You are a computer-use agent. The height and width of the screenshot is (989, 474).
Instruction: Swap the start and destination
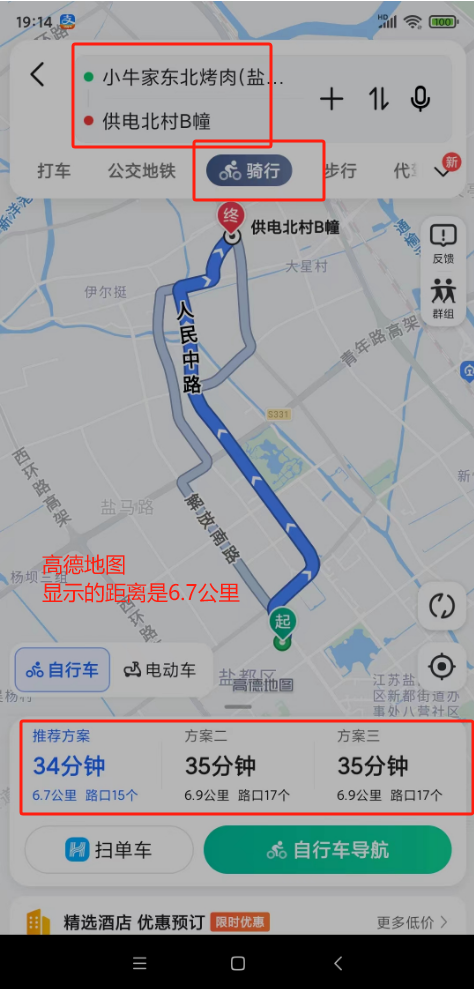click(379, 99)
